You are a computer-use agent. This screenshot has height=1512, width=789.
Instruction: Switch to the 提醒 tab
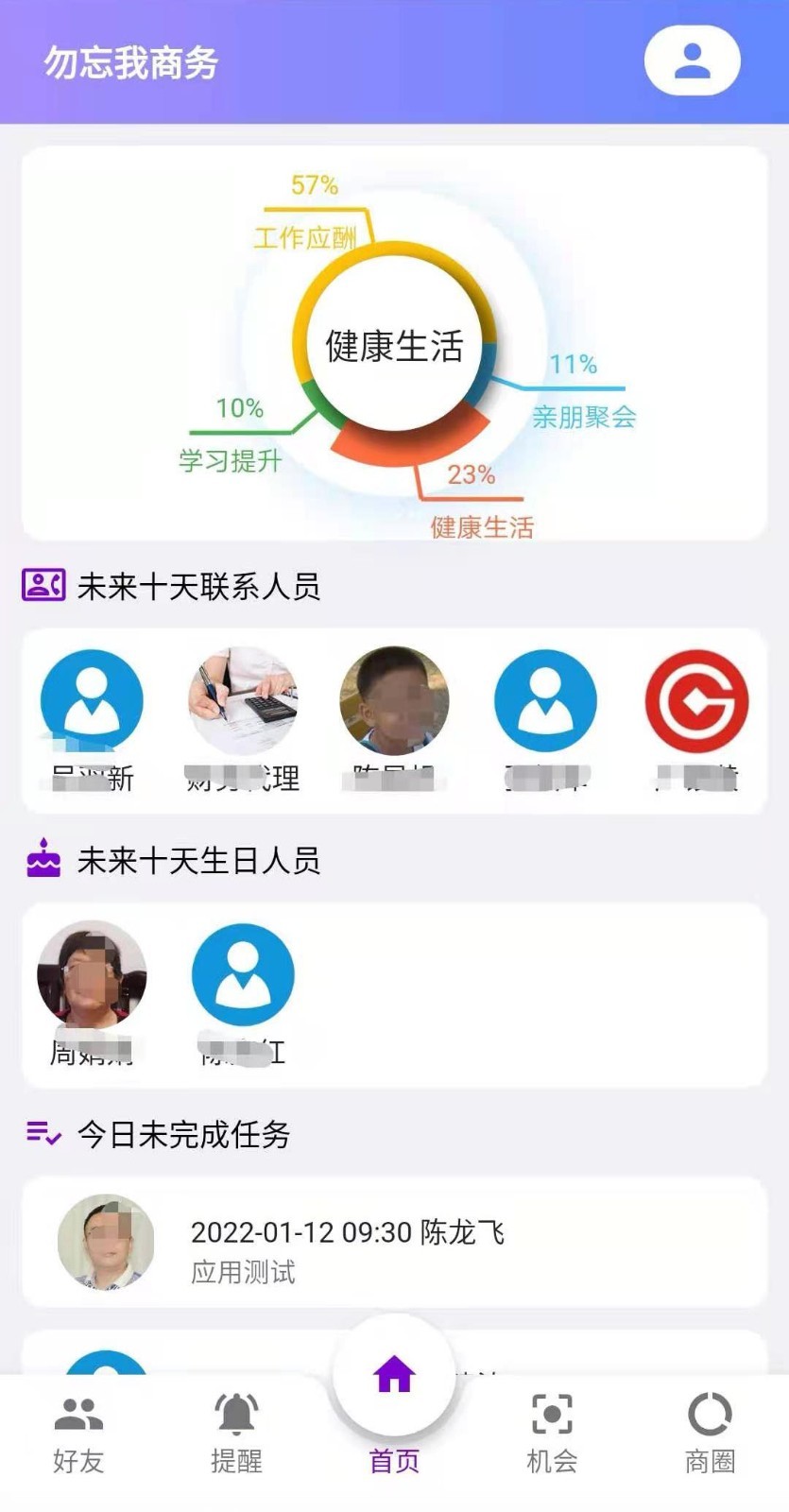pos(236,1434)
